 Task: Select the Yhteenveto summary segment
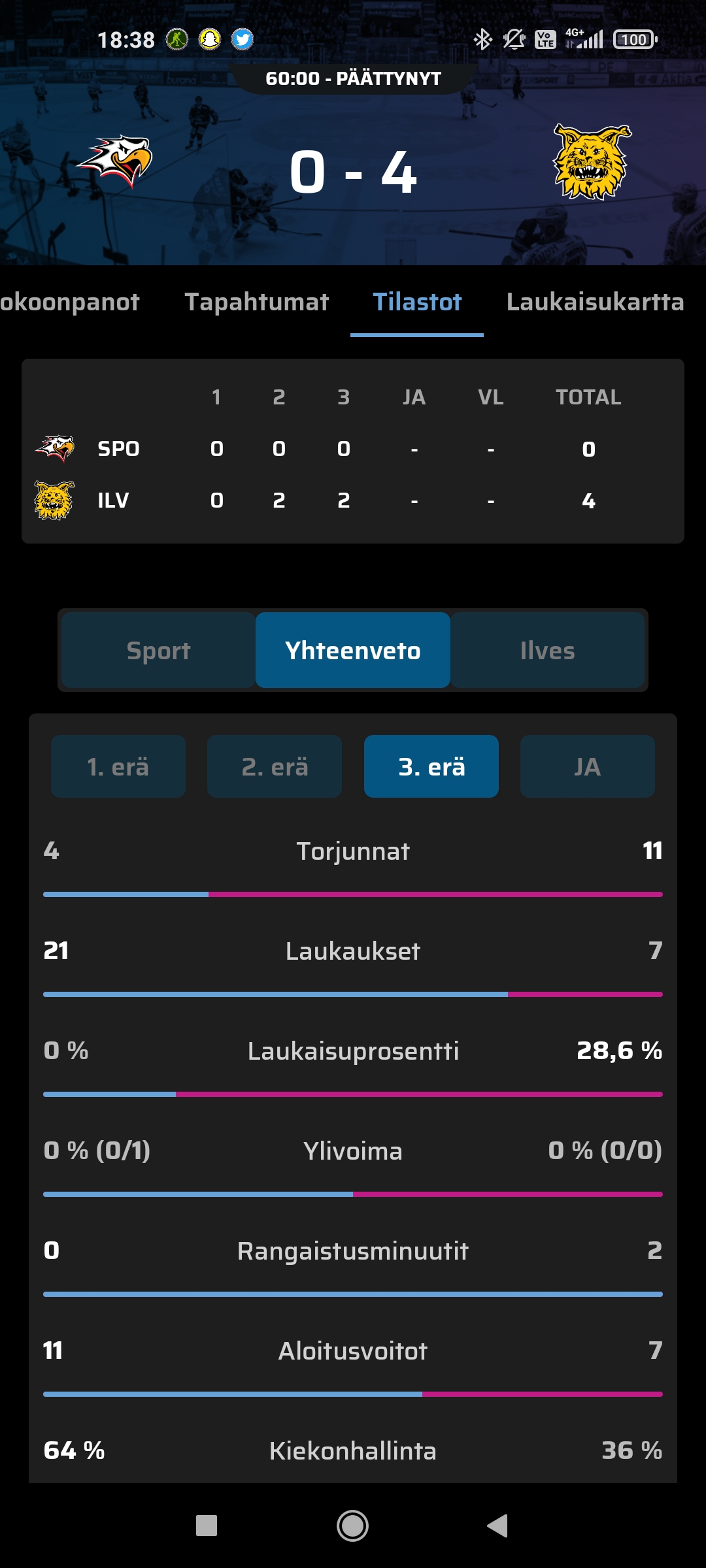[353, 650]
